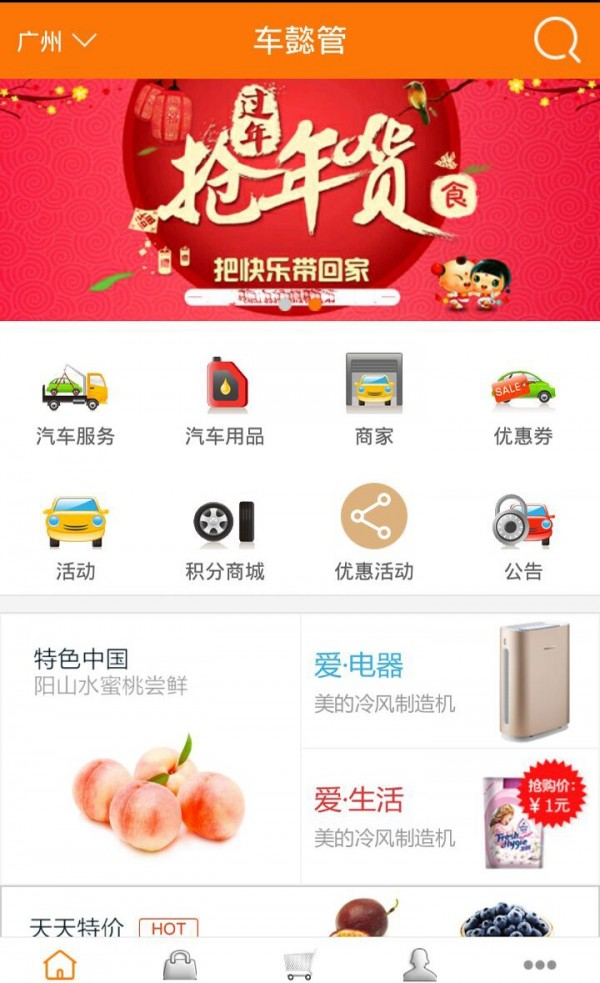Viewport: 600px width, 983px height.
Task: Open the search magnifier icon
Action: pos(556,41)
